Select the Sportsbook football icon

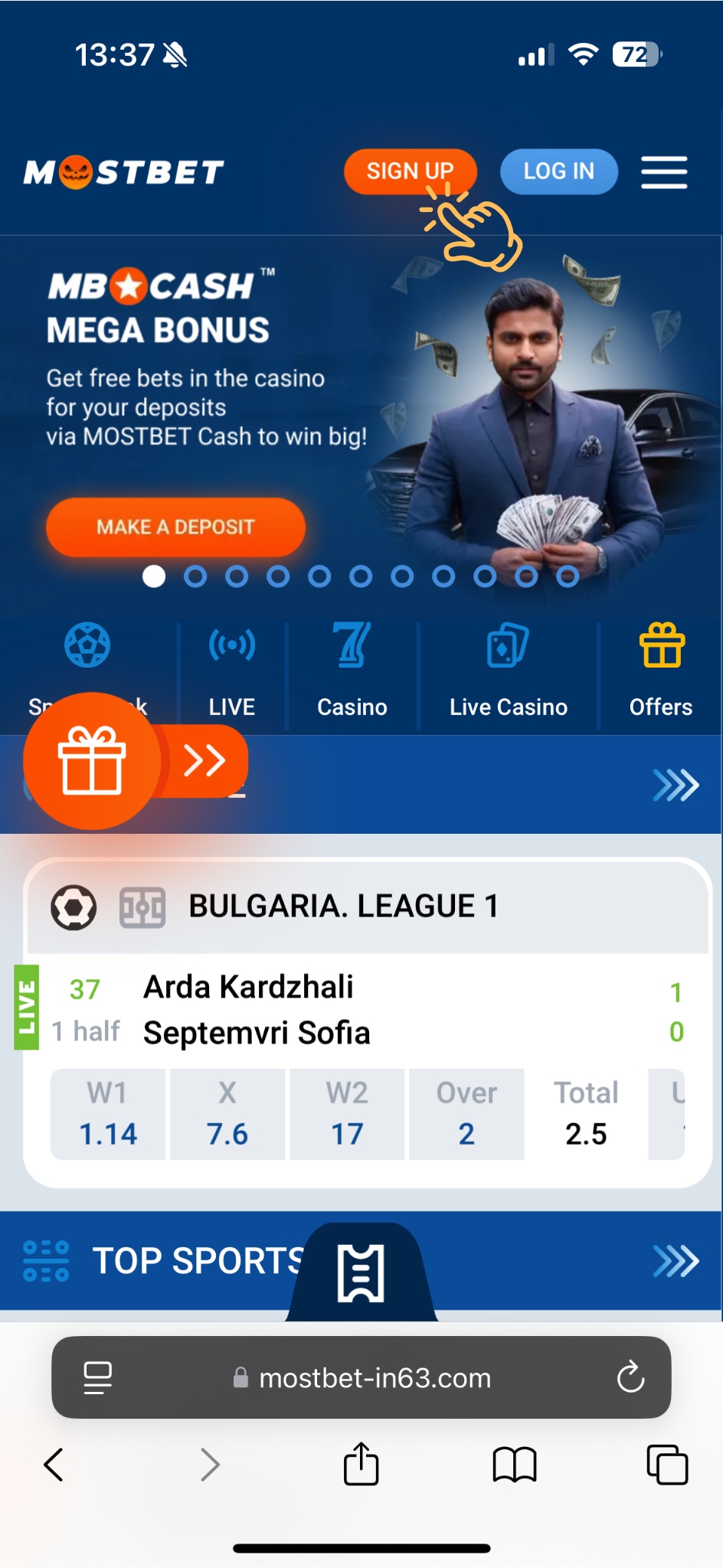pos(87,645)
